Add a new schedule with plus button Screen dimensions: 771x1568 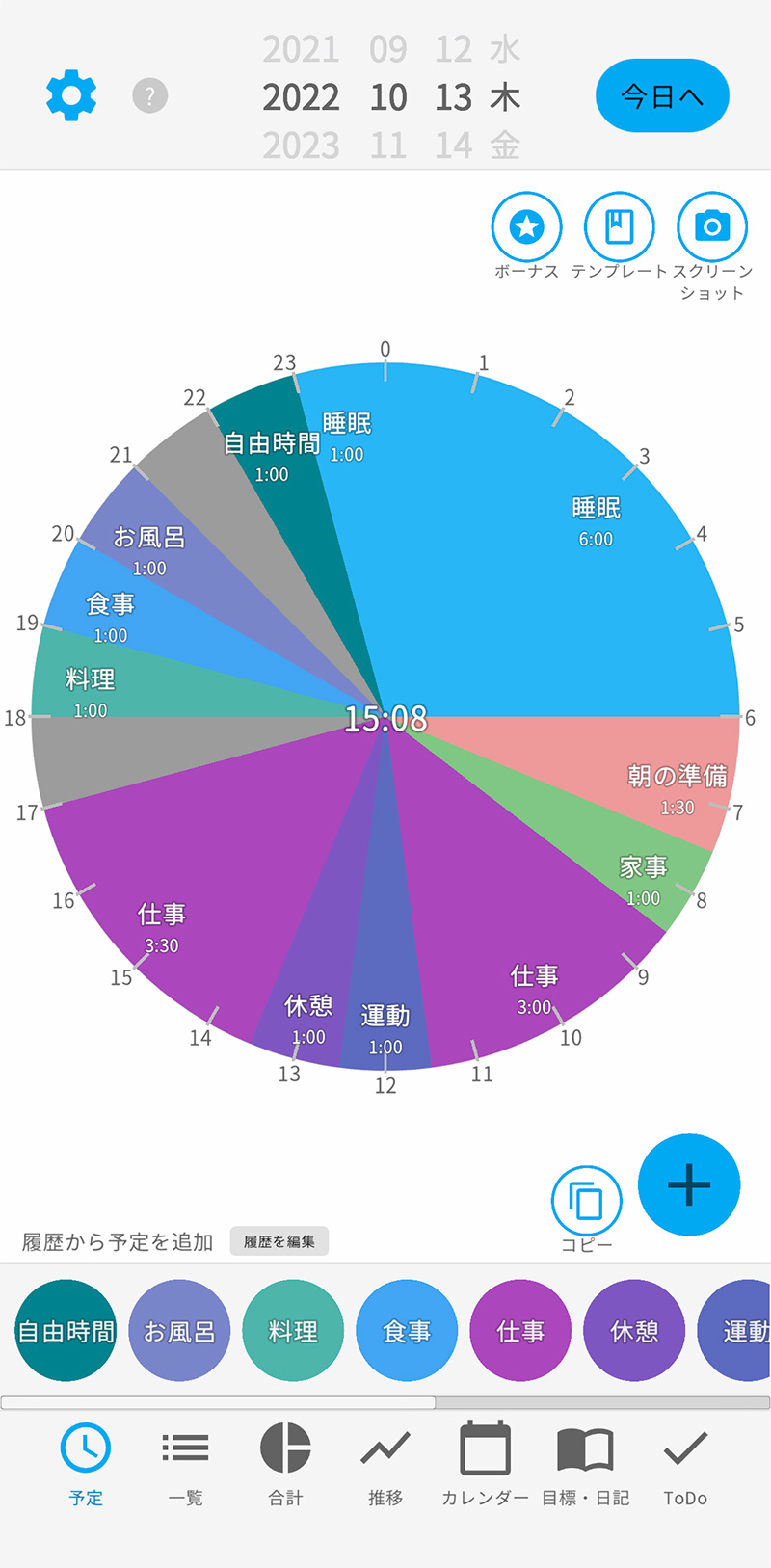click(x=689, y=1184)
